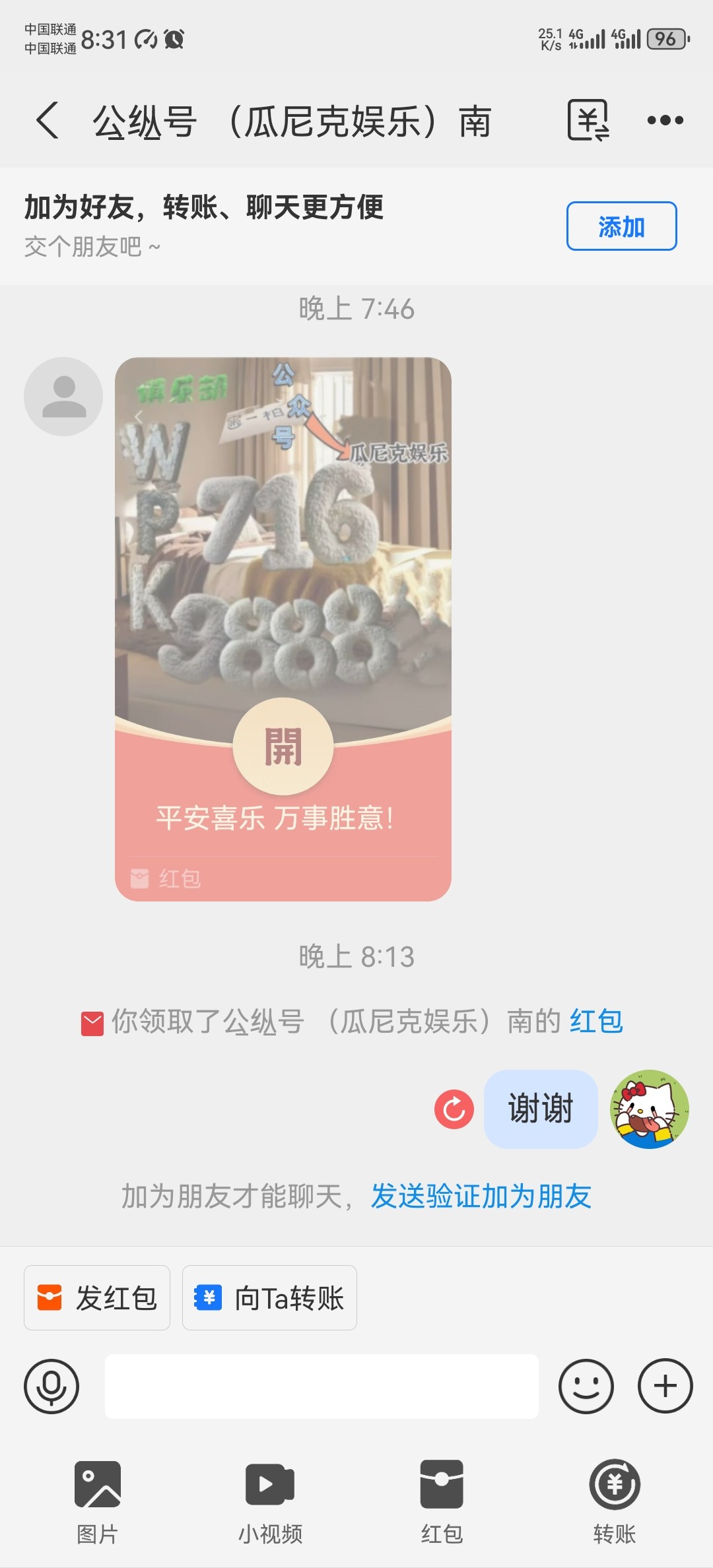Open the 平安喜乐 万事胜意 red packet
This screenshot has width=713, height=1568.
pyautogui.click(x=283, y=747)
